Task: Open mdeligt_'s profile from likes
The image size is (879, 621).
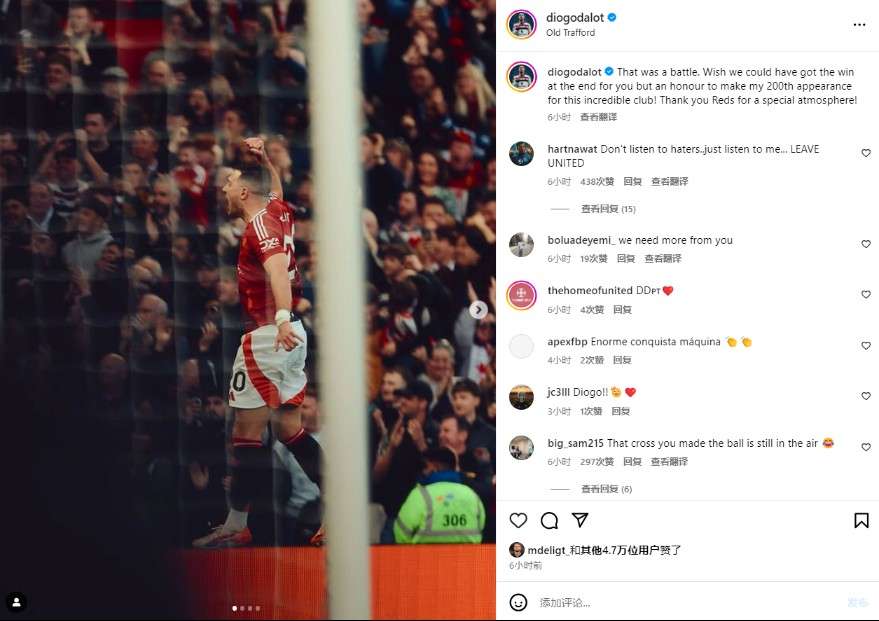Action: tap(547, 550)
